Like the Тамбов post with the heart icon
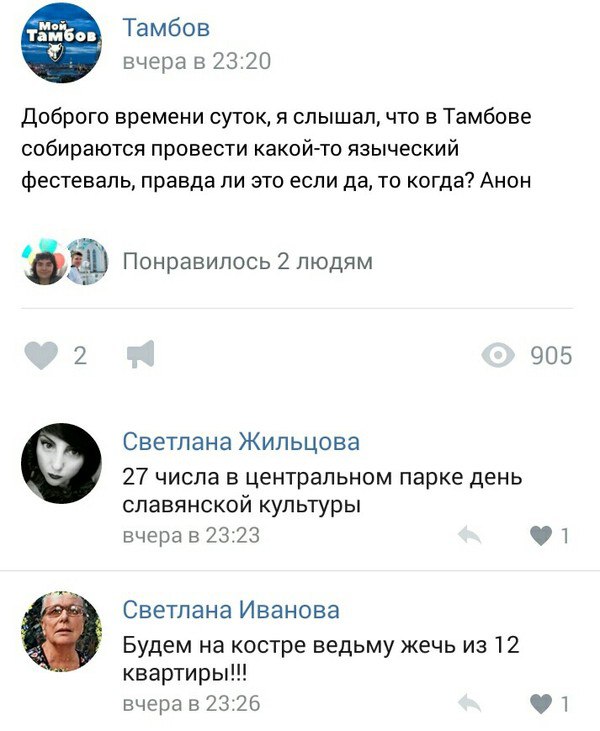This screenshot has height=731, width=600. (x=42, y=355)
